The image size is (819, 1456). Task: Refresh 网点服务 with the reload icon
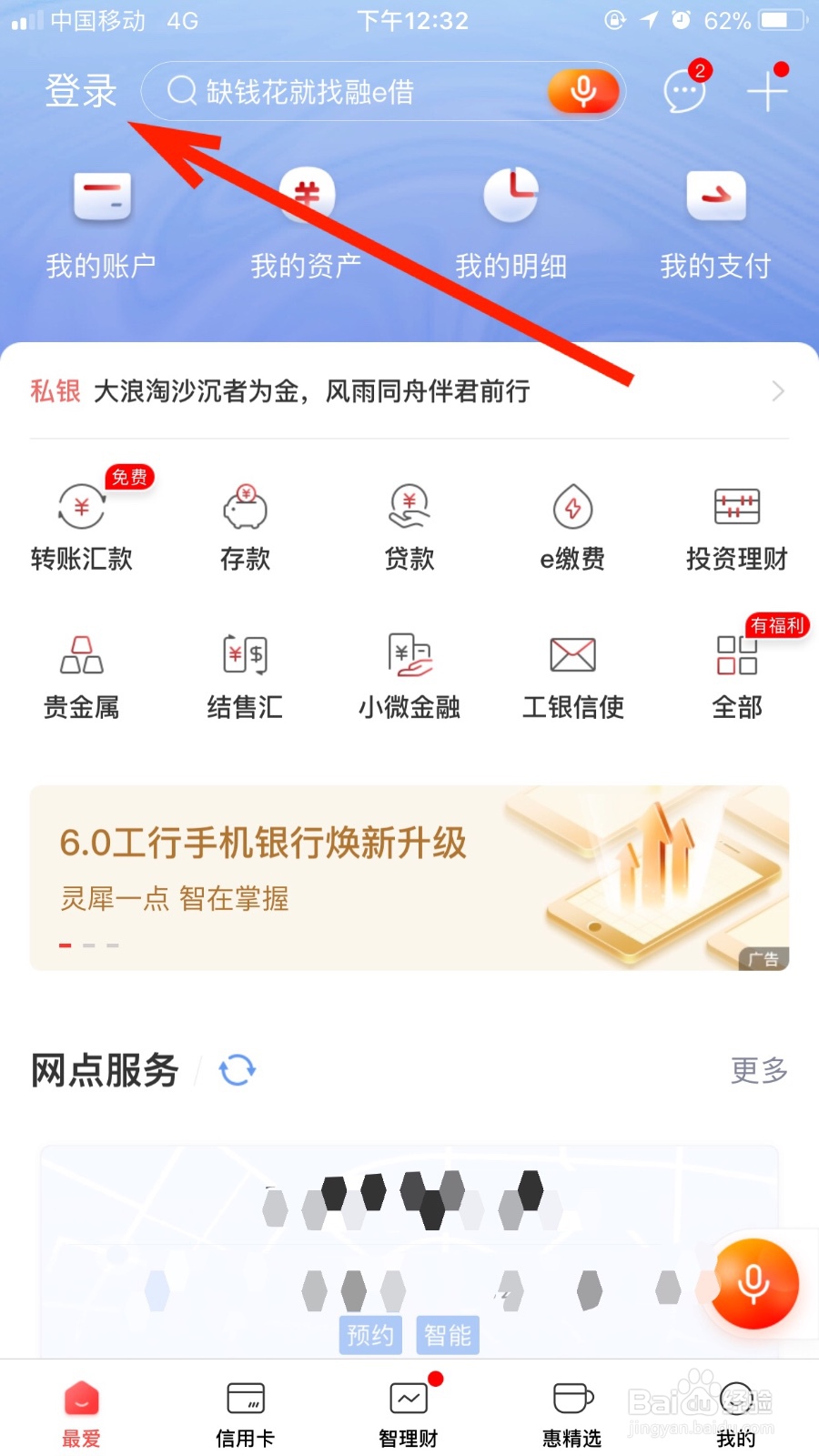pyautogui.click(x=236, y=1071)
